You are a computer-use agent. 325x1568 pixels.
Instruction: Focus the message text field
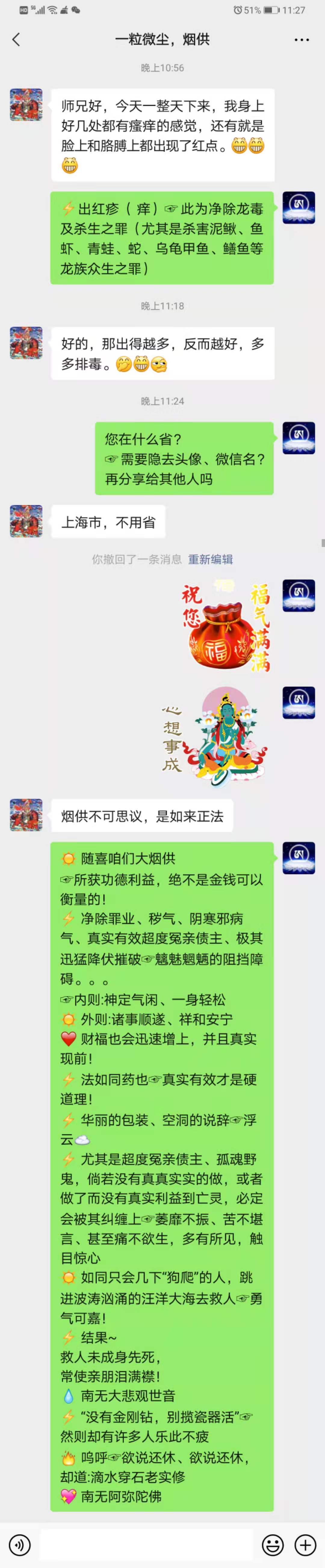146,1544
